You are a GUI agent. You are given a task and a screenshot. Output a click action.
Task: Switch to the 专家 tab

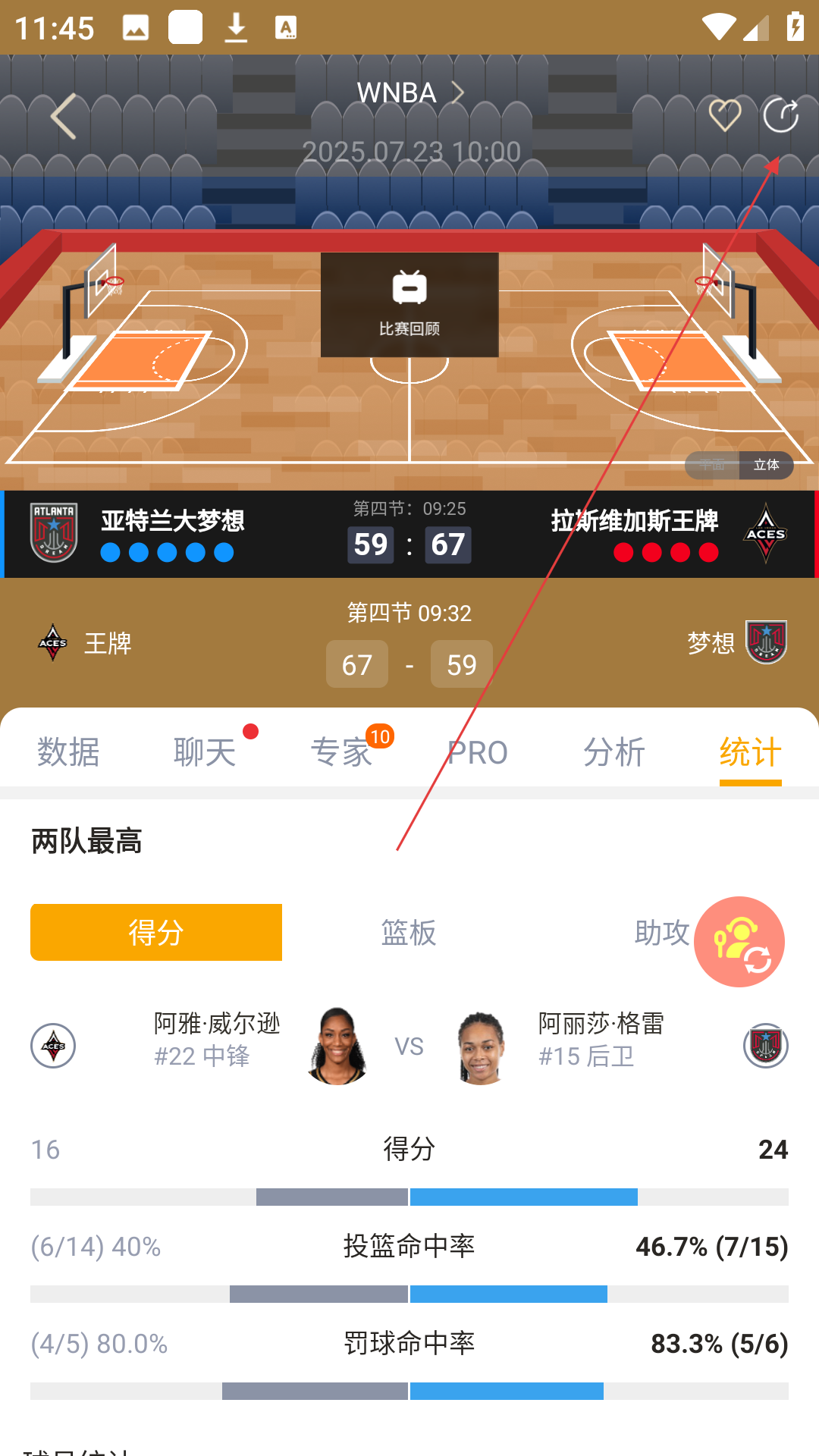341,752
